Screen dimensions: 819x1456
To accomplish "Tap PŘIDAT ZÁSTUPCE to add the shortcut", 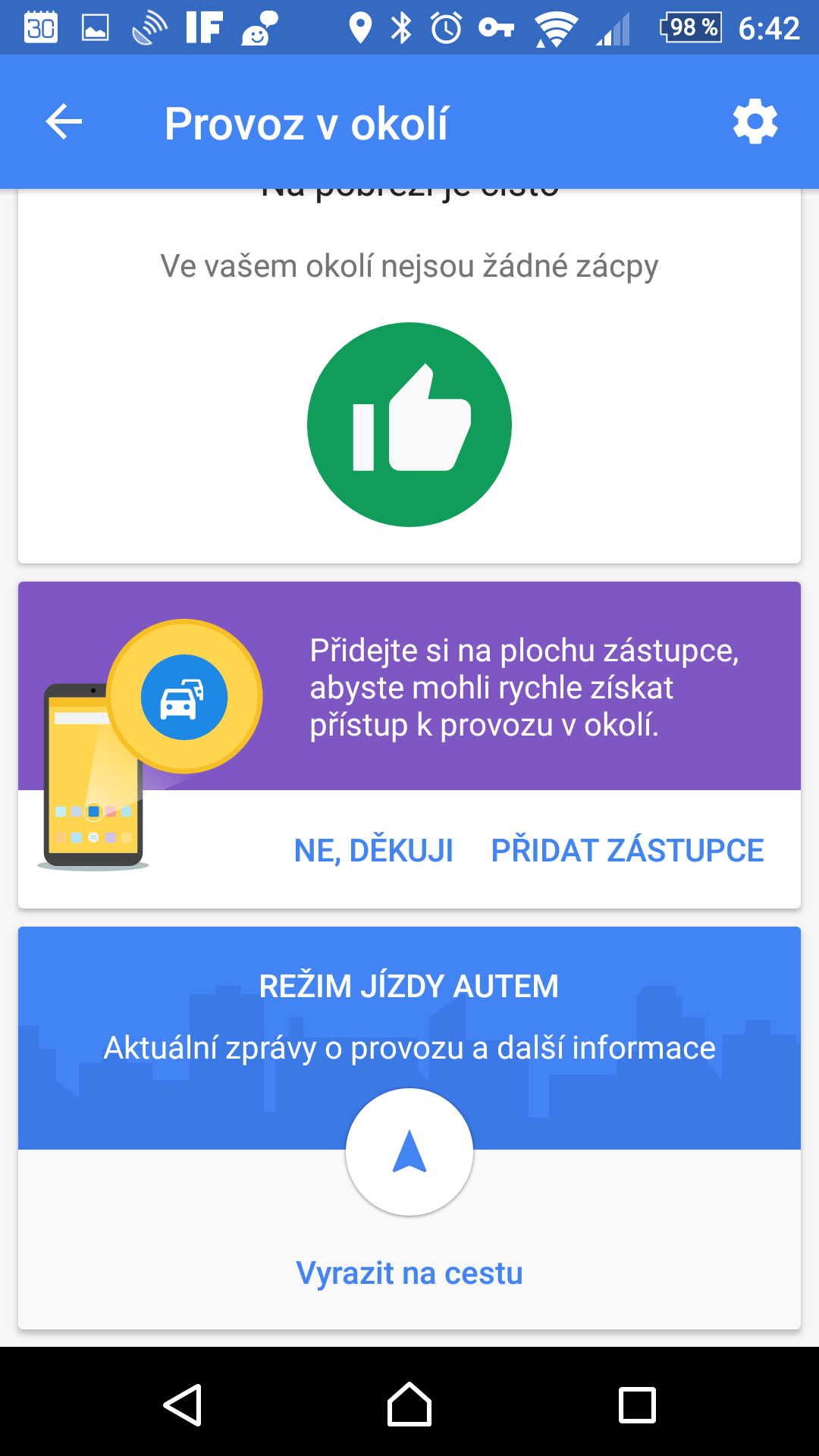I will tap(627, 851).
